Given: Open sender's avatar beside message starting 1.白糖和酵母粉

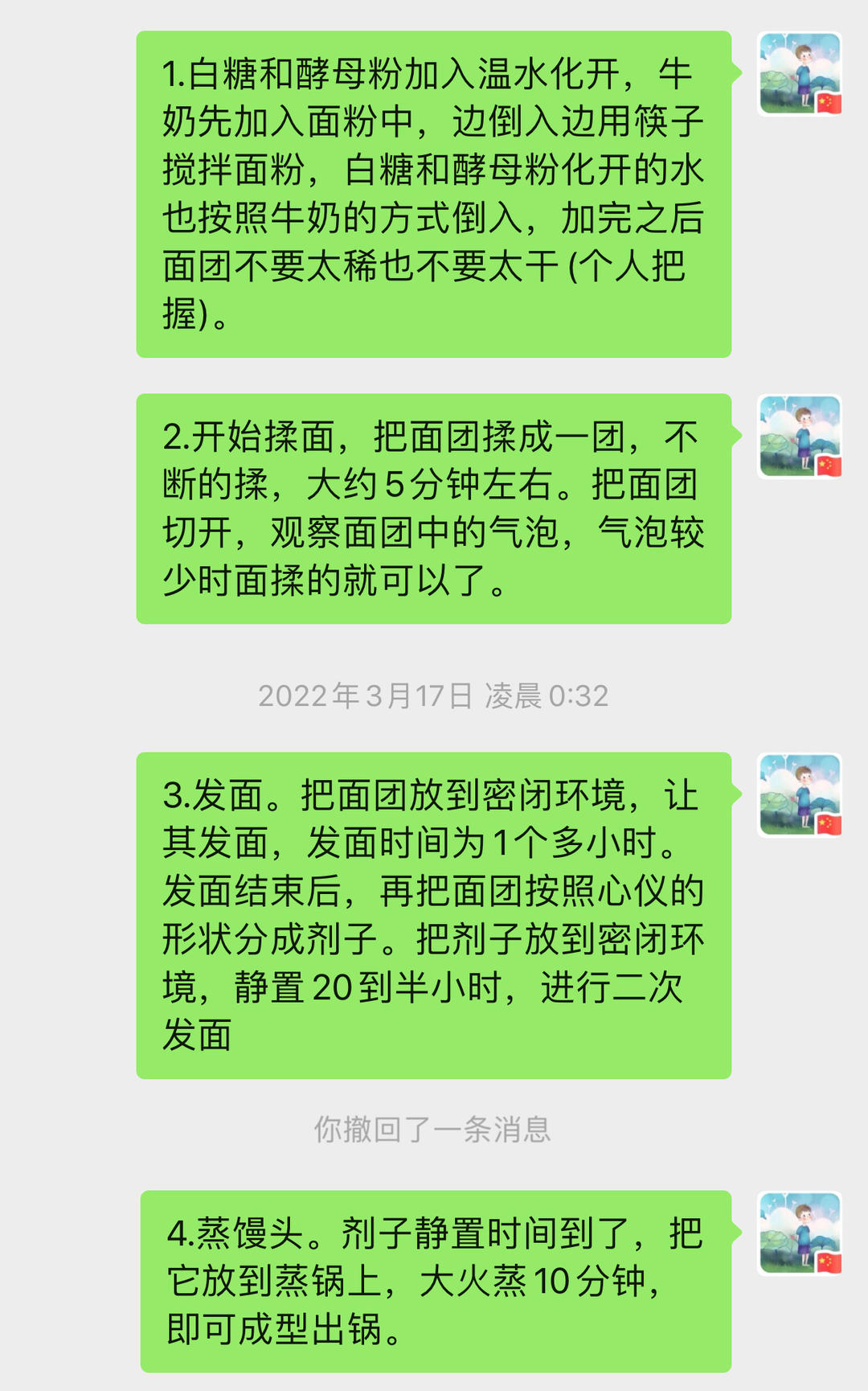Looking at the screenshot, I should pyautogui.click(x=800, y=74).
